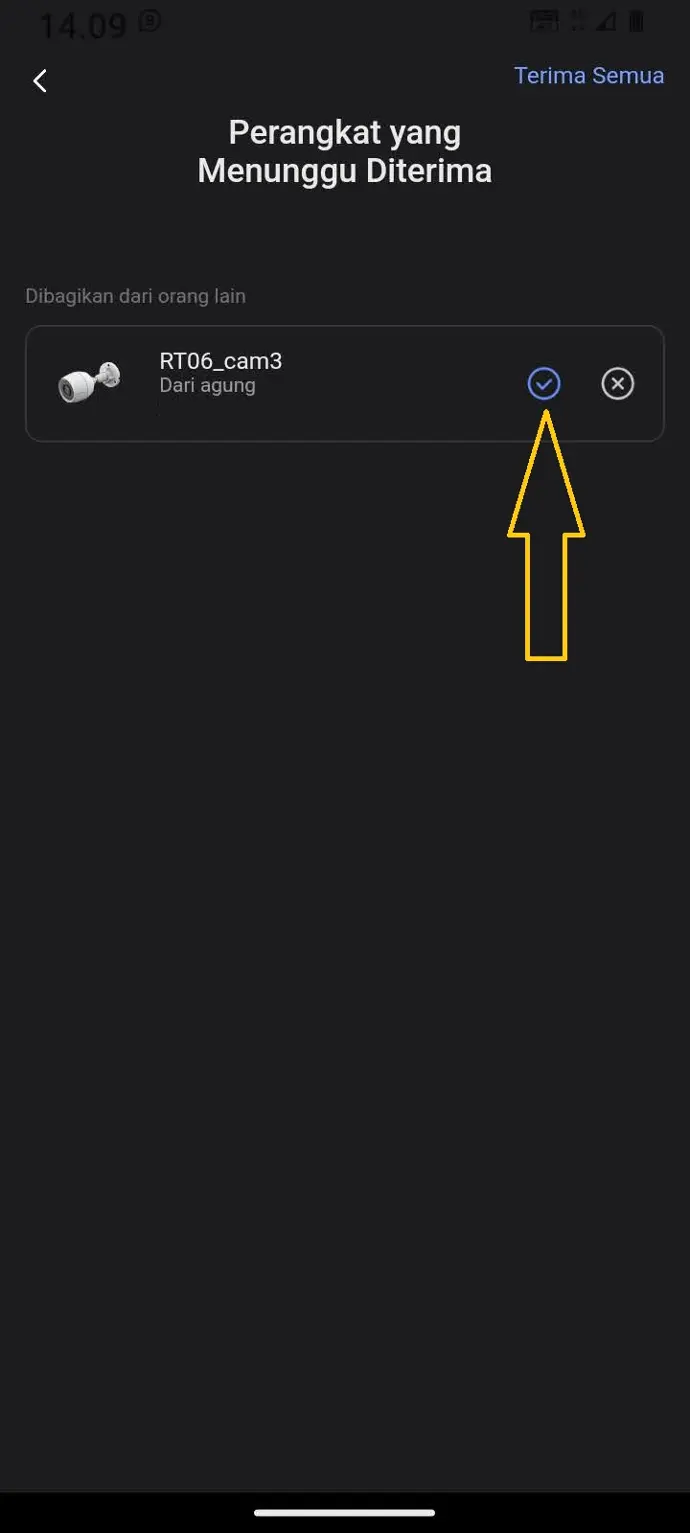The width and height of the screenshot is (690, 1533).
Task: Go back using the top-left arrow
Action: pos(40,81)
